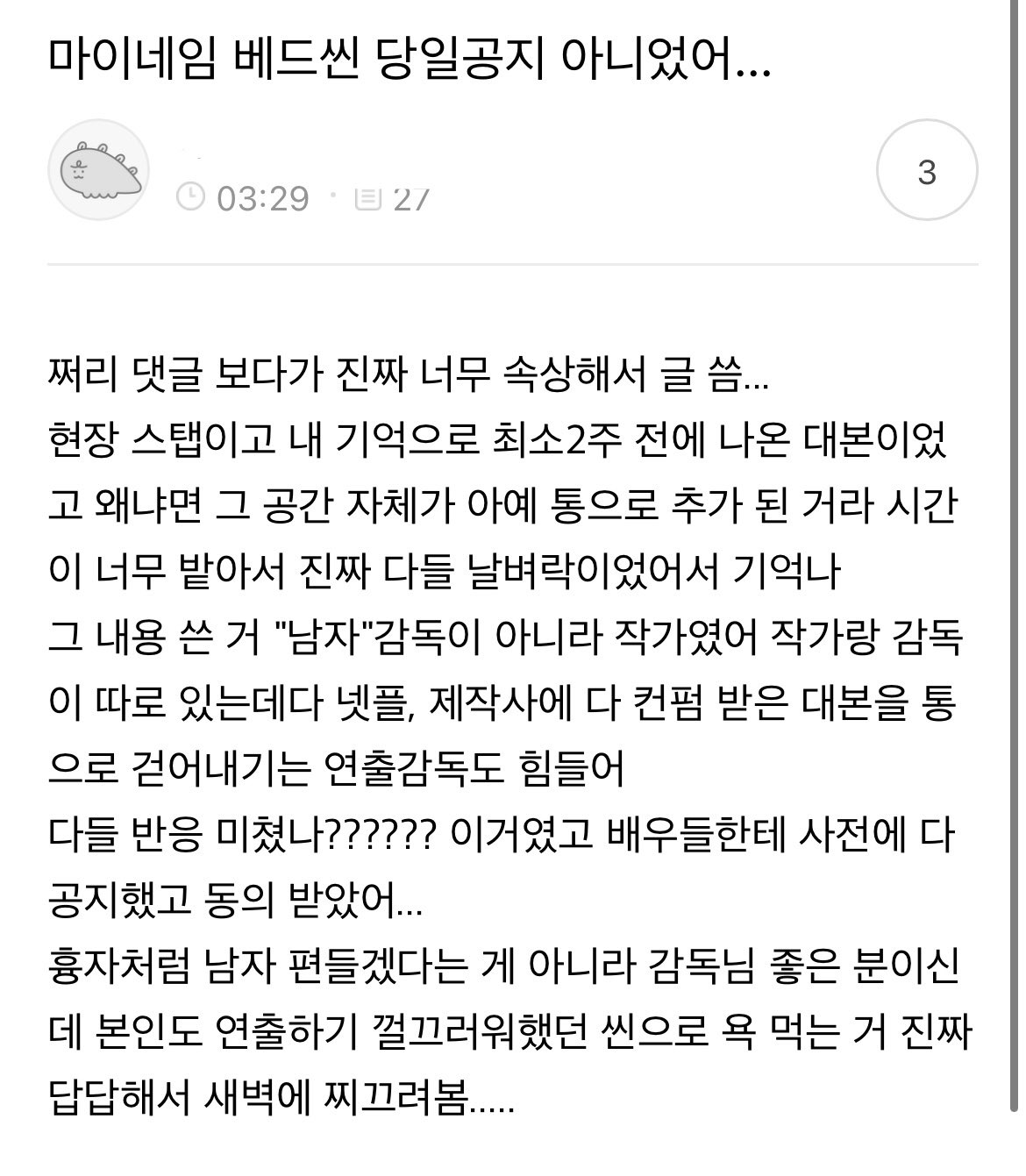Image resolution: width=1026 pixels, height=1176 pixels.
Task: Click the clock icon beside the timestamp
Action: click(189, 196)
